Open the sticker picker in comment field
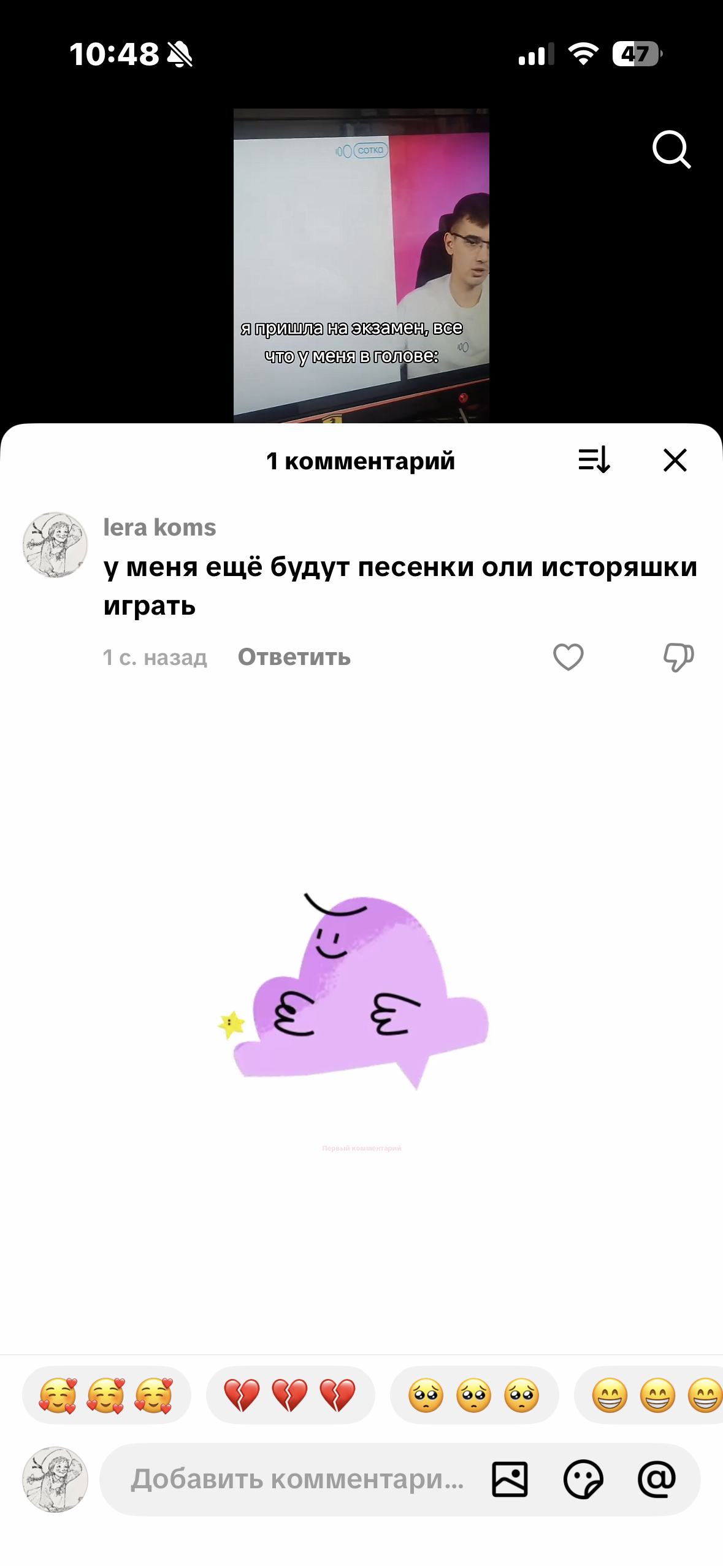The height and width of the screenshot is (1568, 723). (583, 1479)
